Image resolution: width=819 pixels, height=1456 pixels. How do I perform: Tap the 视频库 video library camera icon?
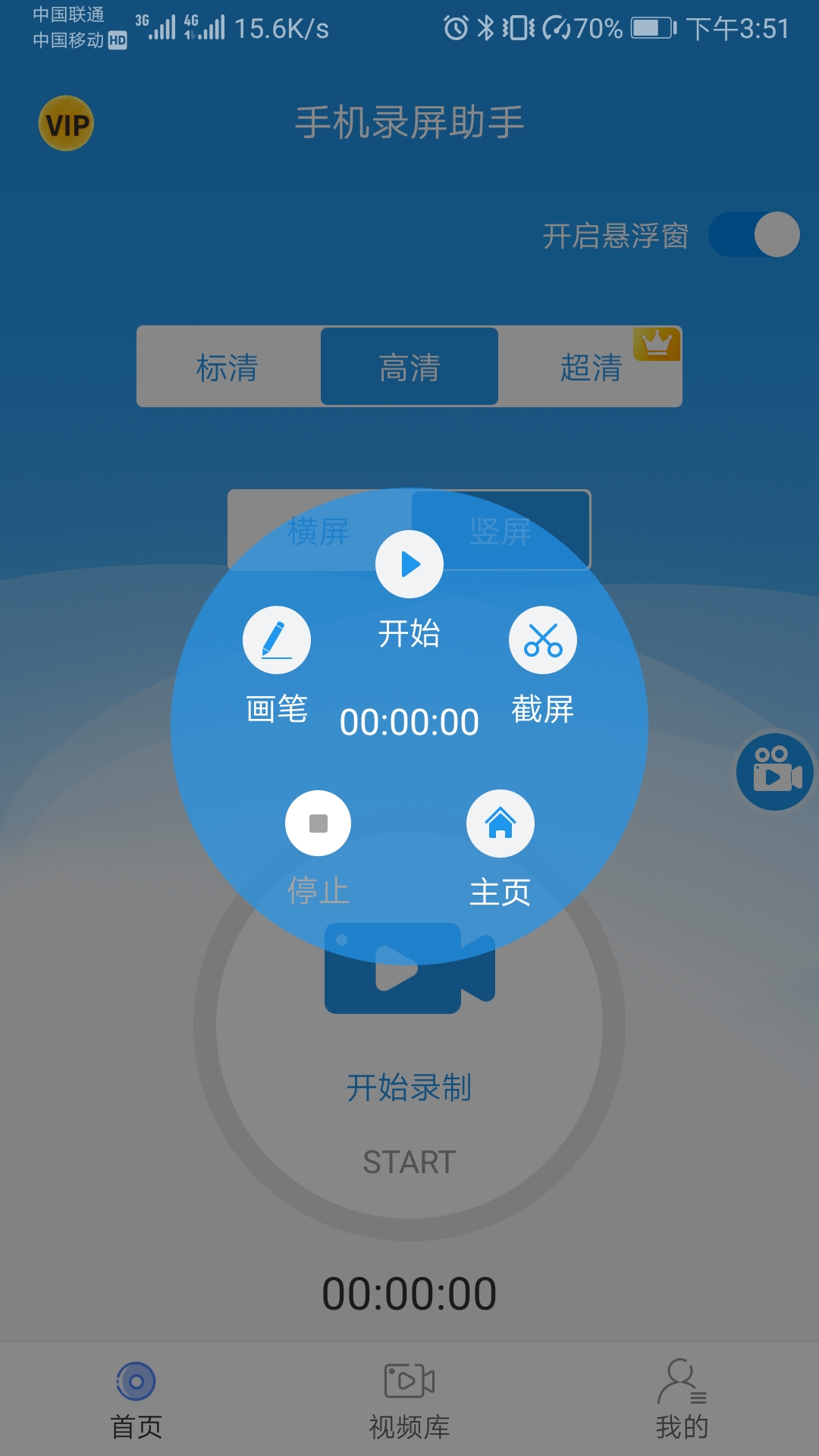coord(408,1382)
